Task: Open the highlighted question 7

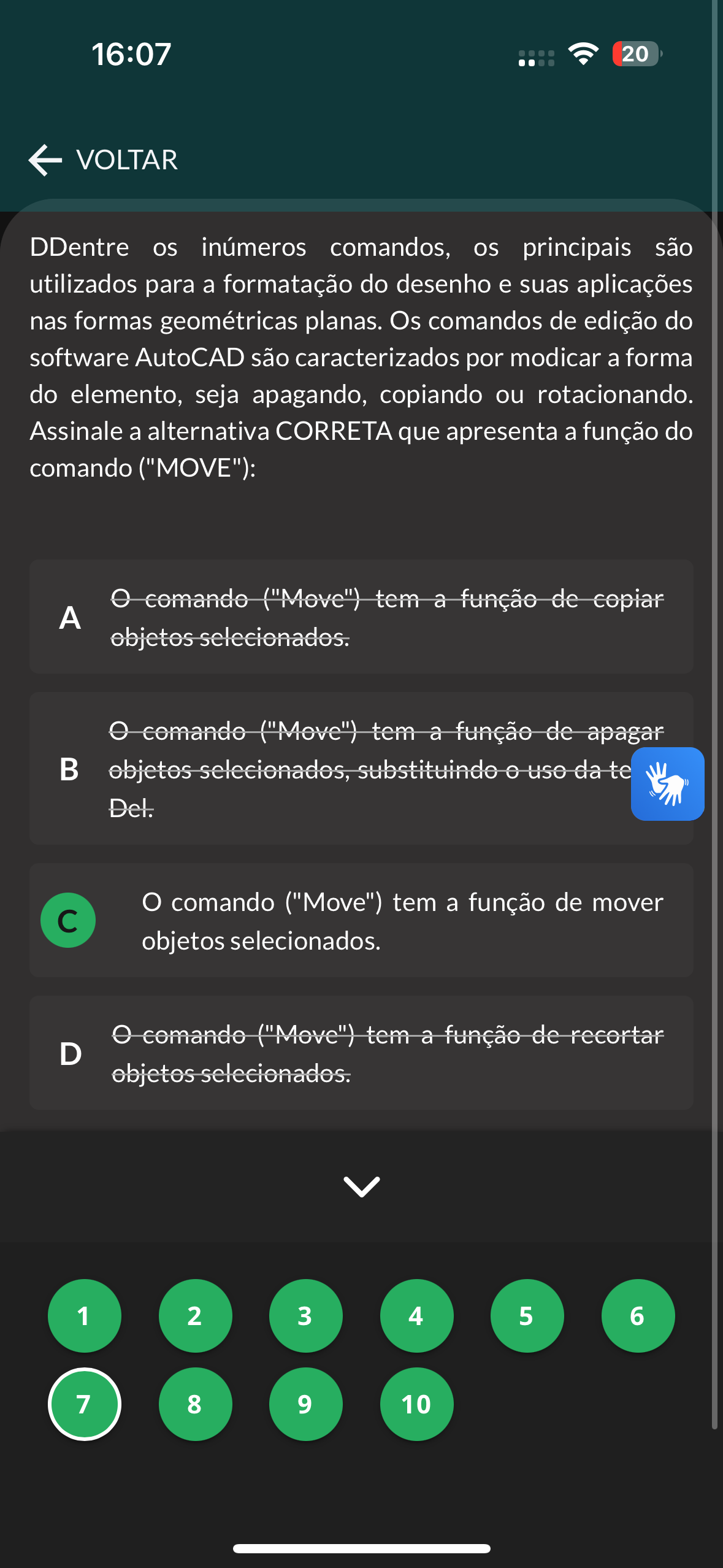Action: (x=85, y=1404)
